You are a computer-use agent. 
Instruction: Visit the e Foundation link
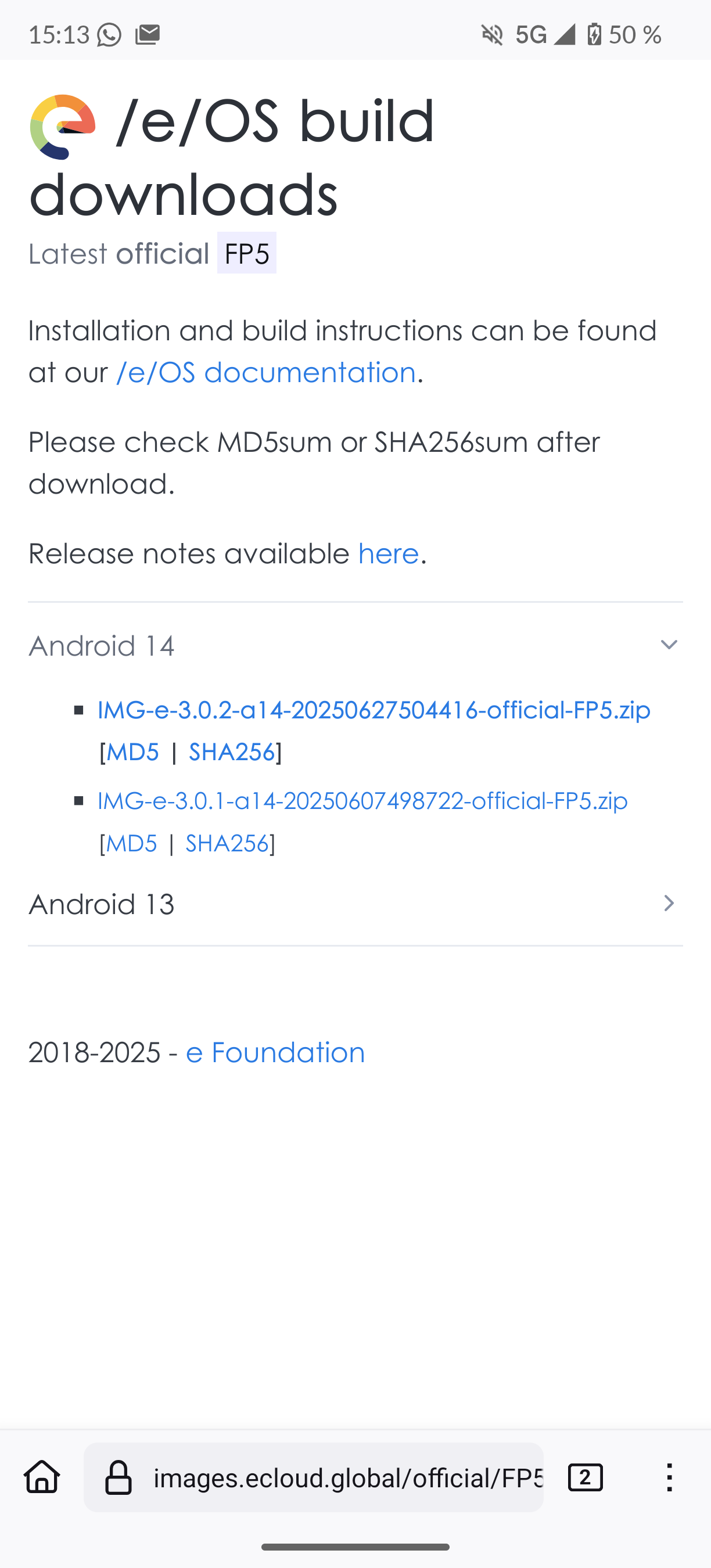[275, 1052]
